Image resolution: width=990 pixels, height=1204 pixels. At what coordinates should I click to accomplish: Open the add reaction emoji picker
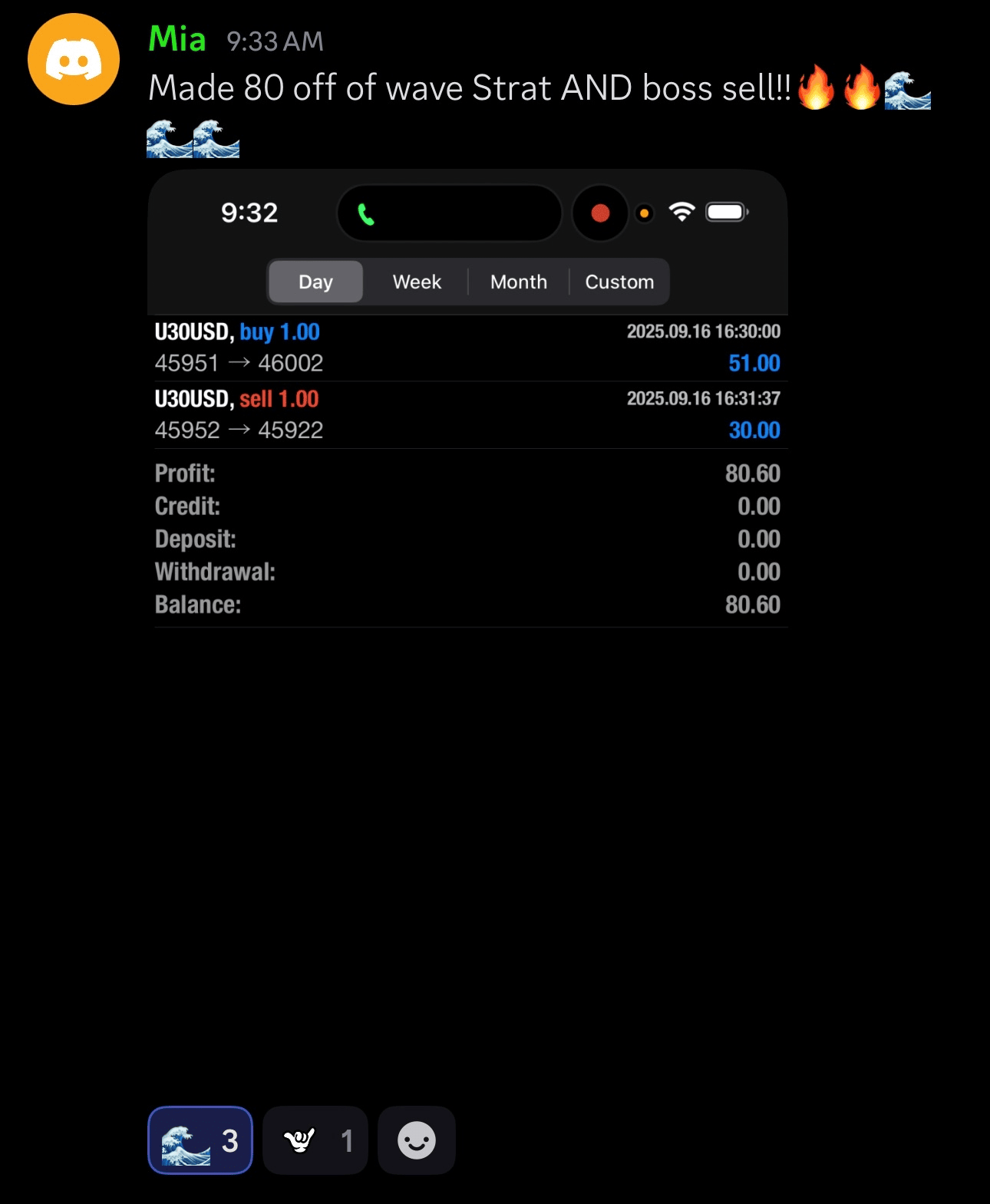[x=417, y=1140]
